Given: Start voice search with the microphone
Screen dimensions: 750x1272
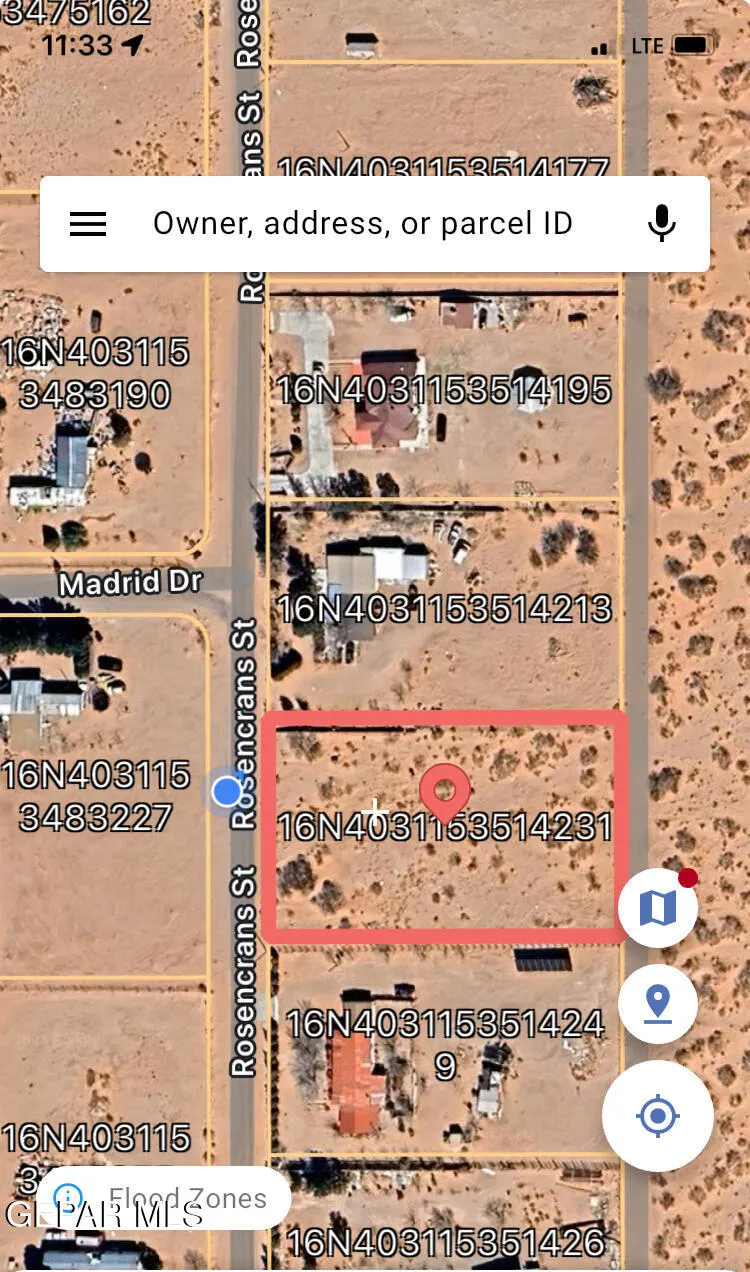Looking at the screenshot, I should pos(661,224).
